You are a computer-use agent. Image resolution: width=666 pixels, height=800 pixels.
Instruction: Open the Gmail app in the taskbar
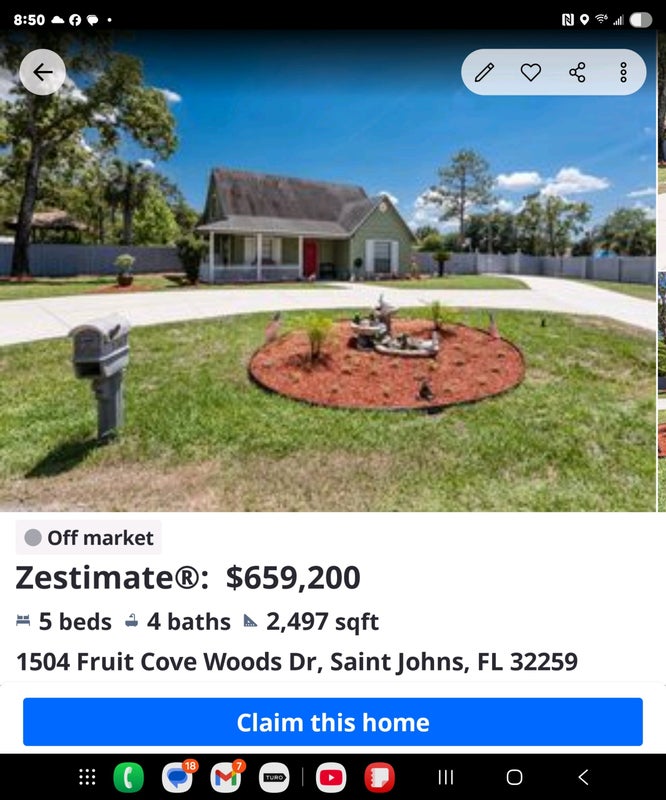226,777
